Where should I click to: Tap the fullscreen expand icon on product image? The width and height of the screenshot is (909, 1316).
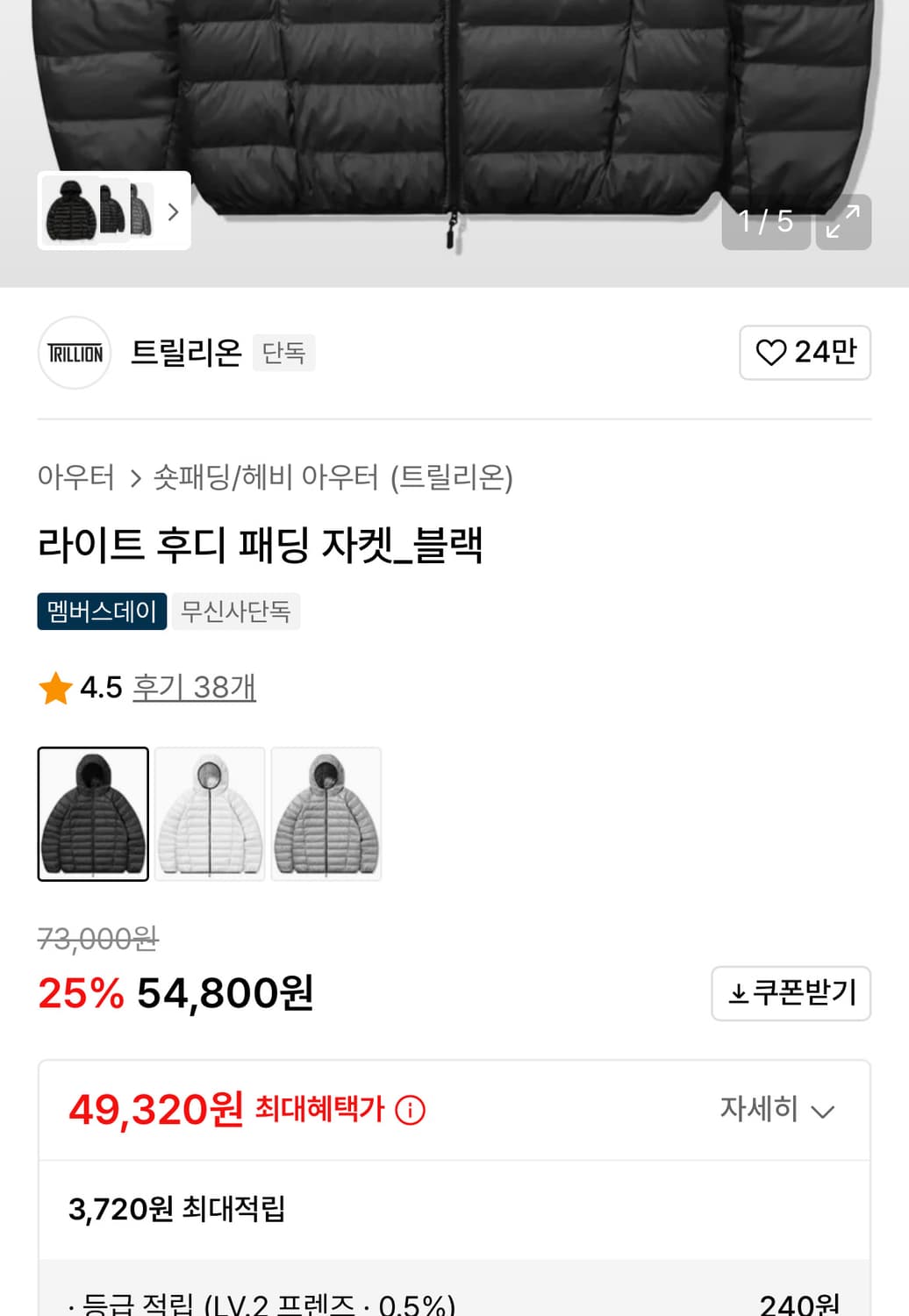pyautogui.click(x=842, y=224)
